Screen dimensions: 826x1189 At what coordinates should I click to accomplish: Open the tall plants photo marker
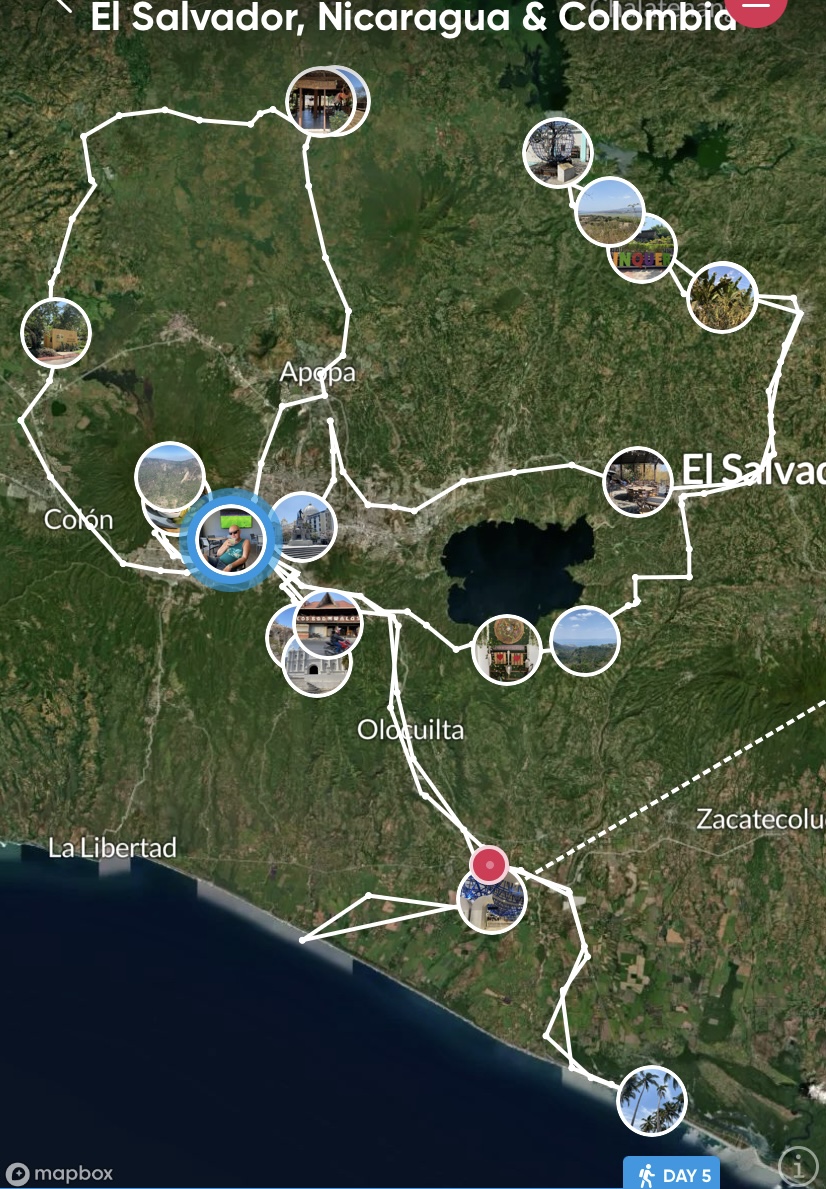click(723, 297)
